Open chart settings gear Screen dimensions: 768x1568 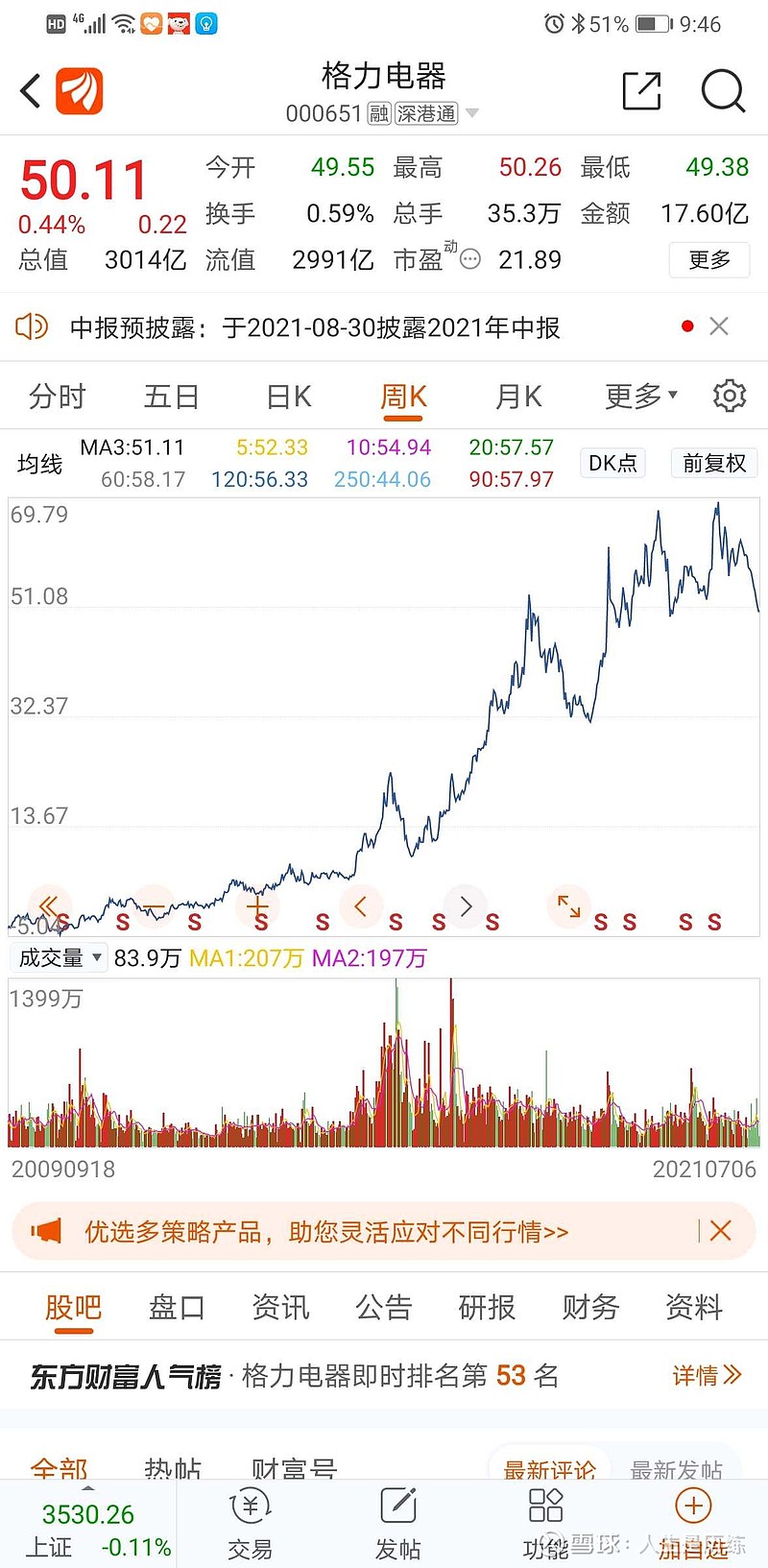click(730, 396)
